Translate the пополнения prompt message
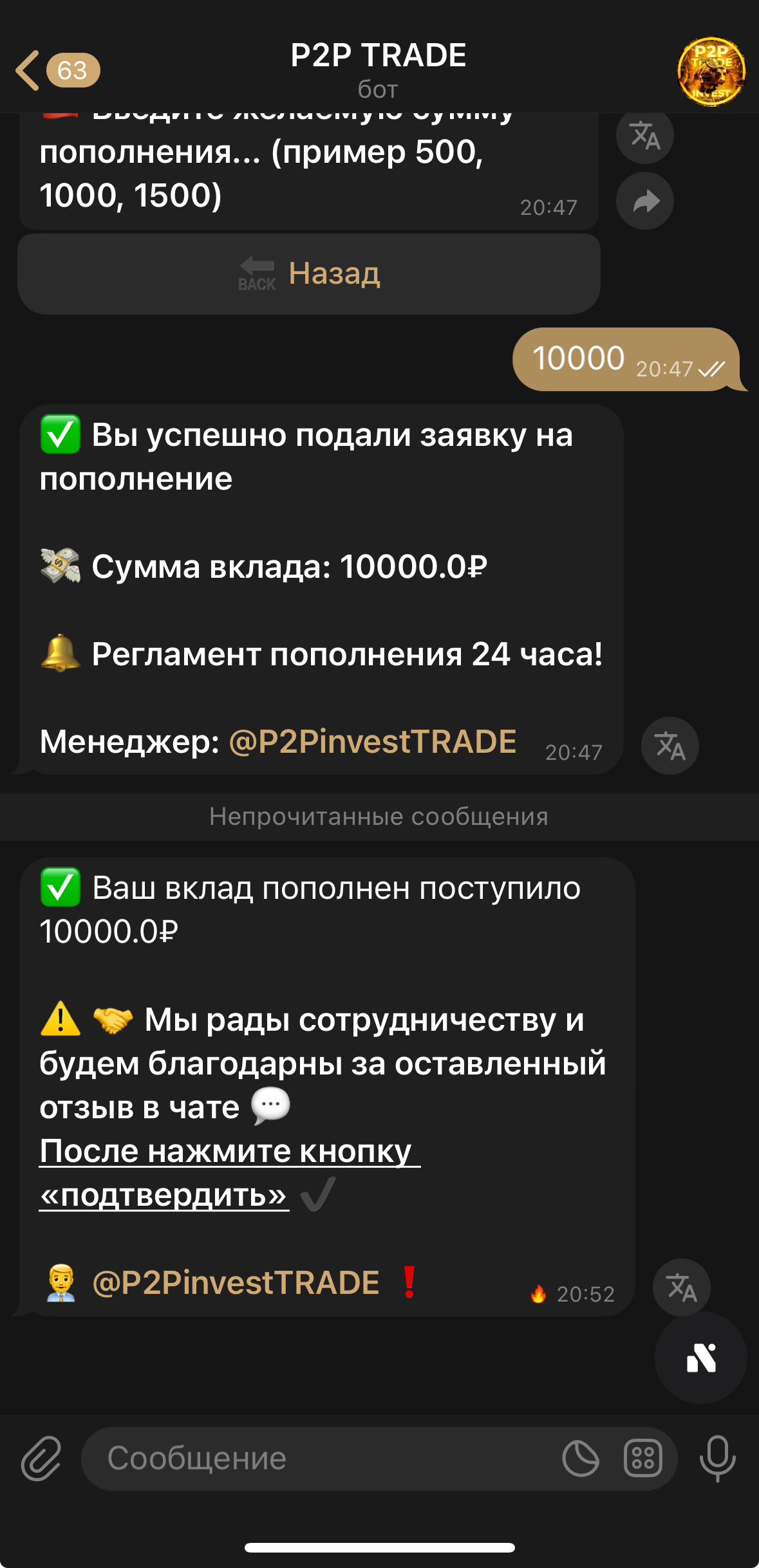759x1568 pixels. click(x=644, y=136)
